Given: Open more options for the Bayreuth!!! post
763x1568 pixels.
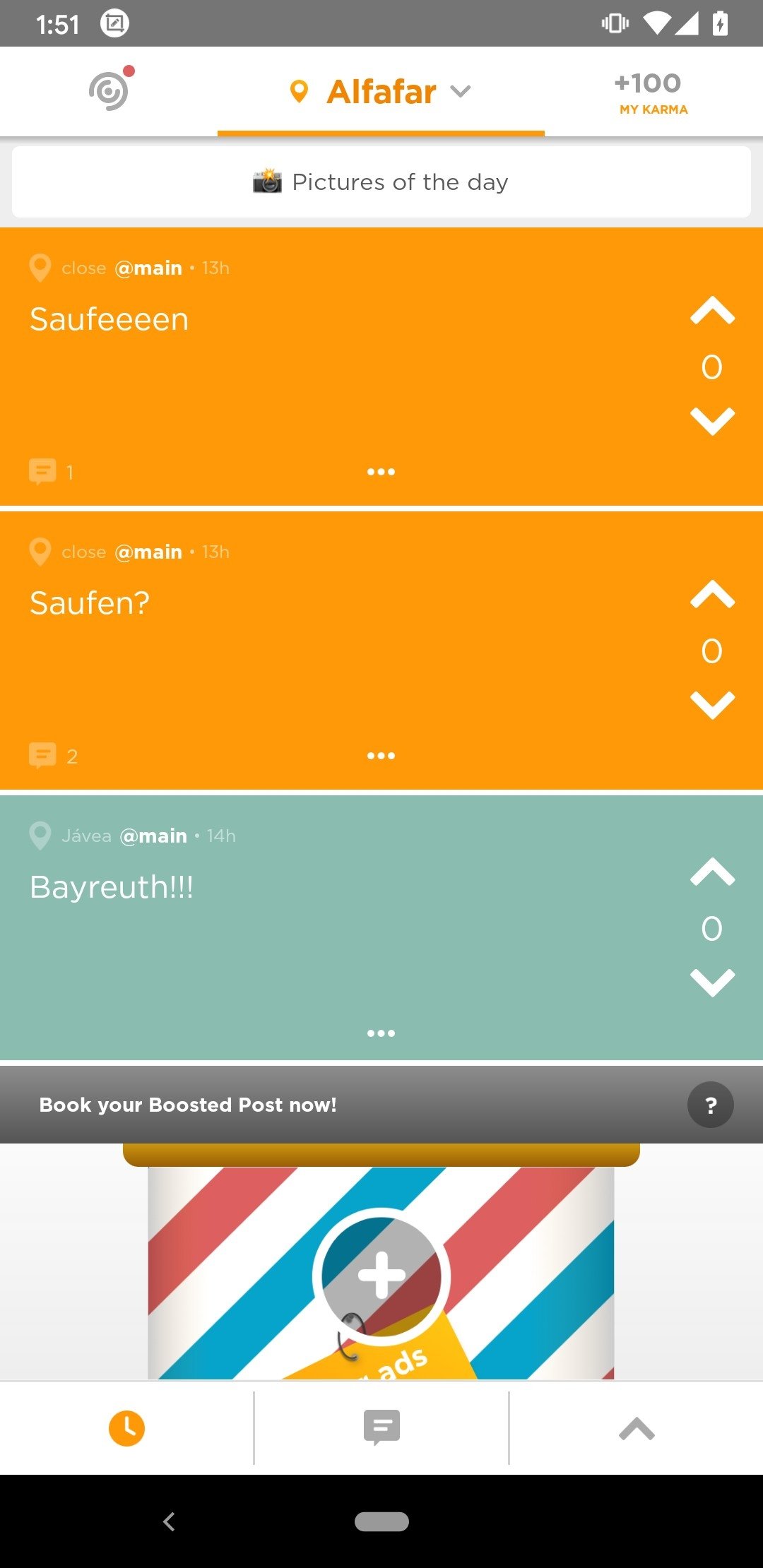Looking at the screenshot, I should [381, 1033].
